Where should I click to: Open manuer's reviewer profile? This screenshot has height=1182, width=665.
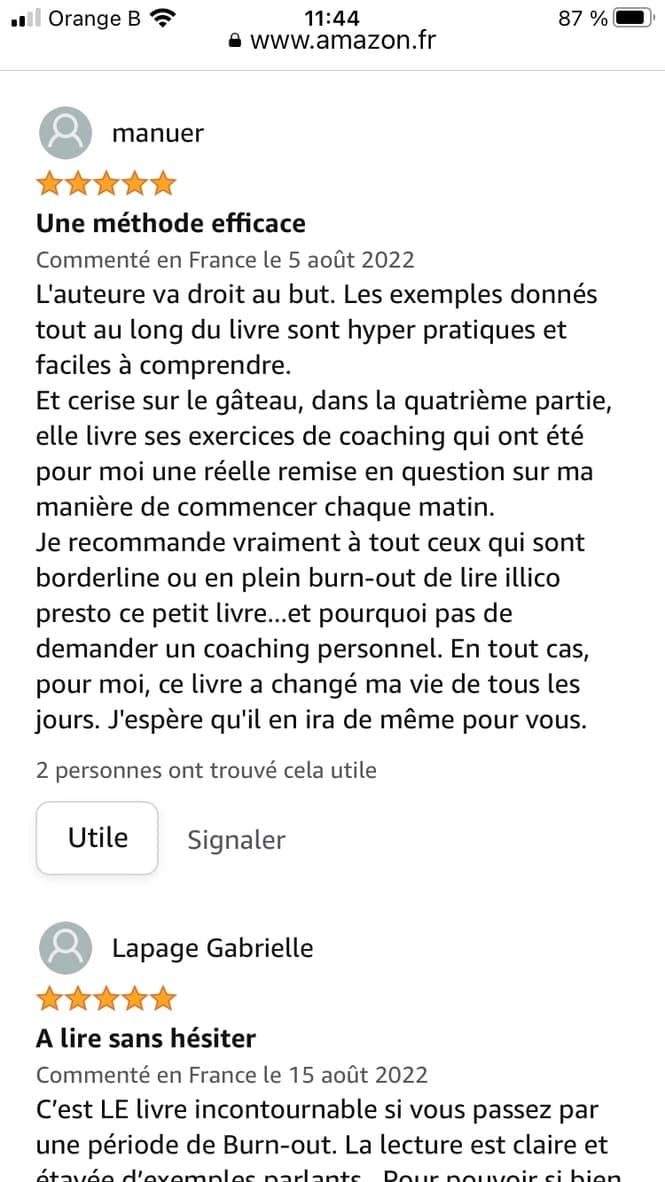pyautogui.click(x=157, y=133)
